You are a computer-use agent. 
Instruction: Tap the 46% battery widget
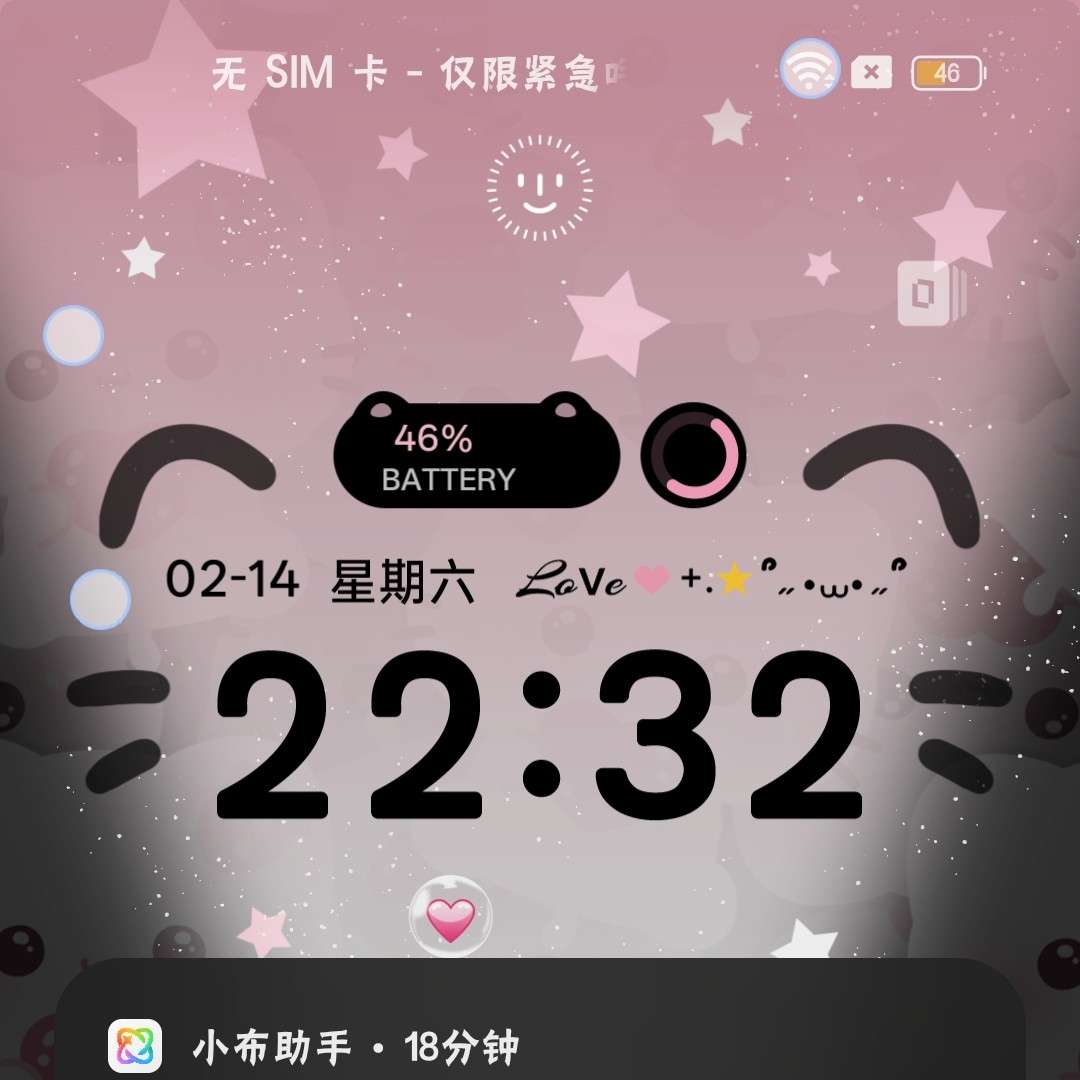click(476, 458)
